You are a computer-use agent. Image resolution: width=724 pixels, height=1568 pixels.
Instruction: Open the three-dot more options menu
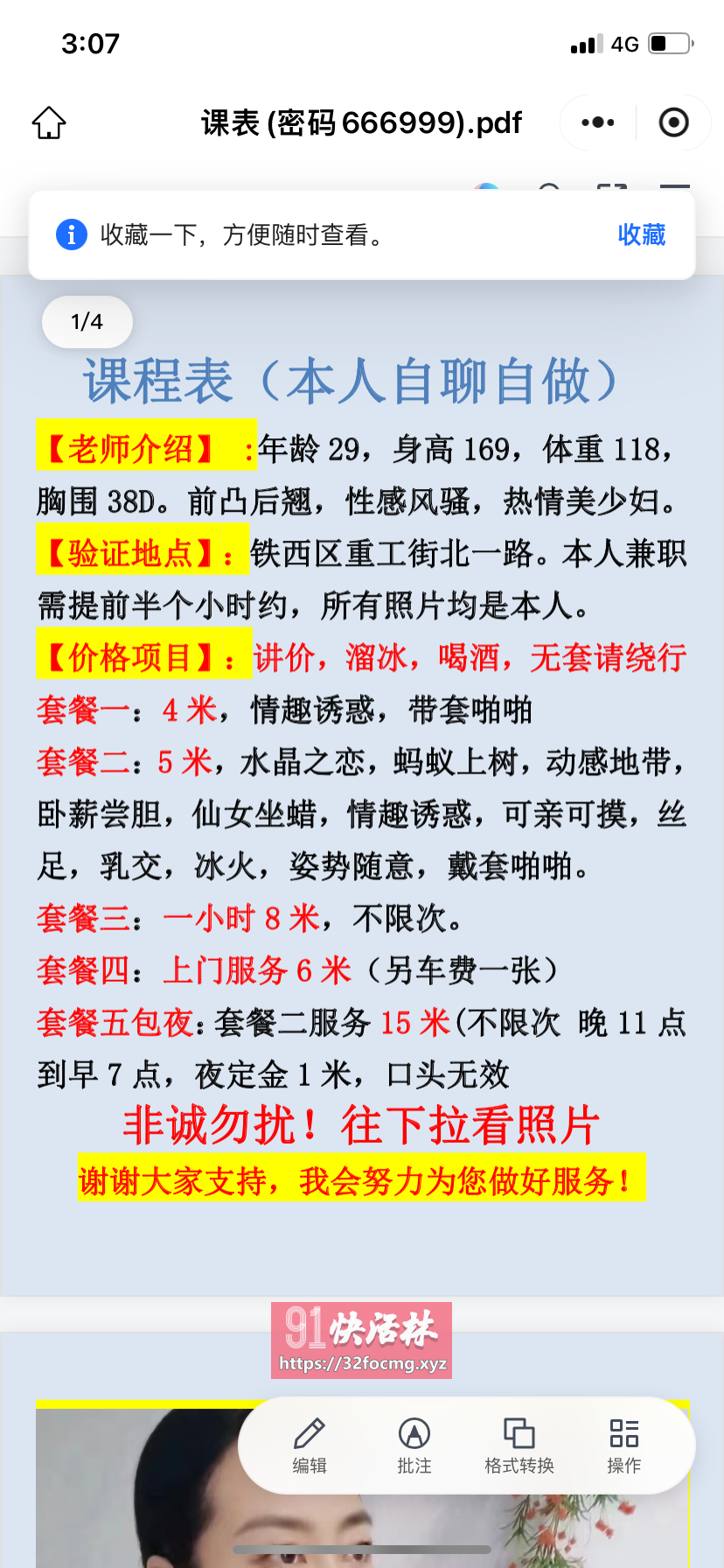click(598, 122)
